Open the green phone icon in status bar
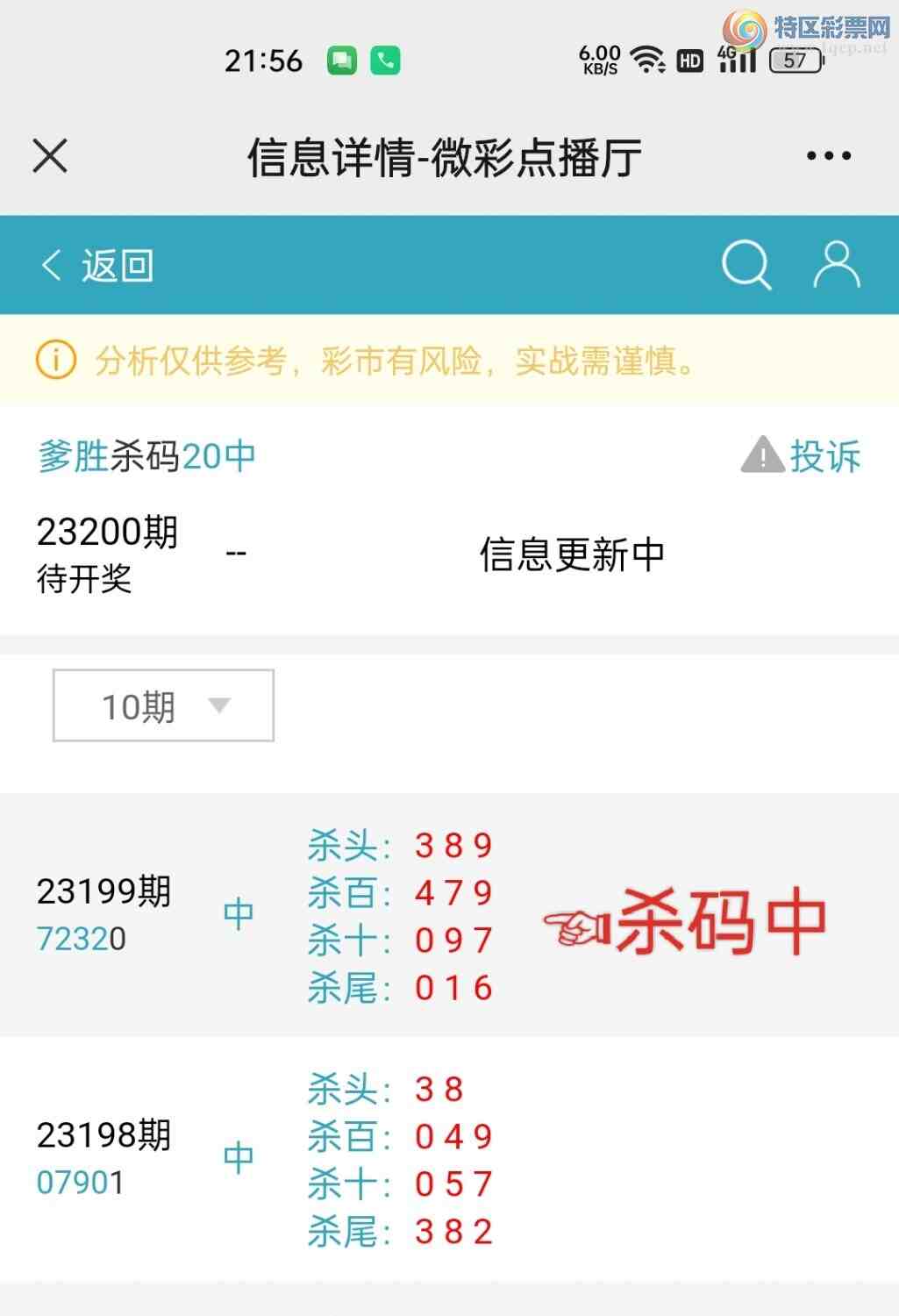 [385, 60]
